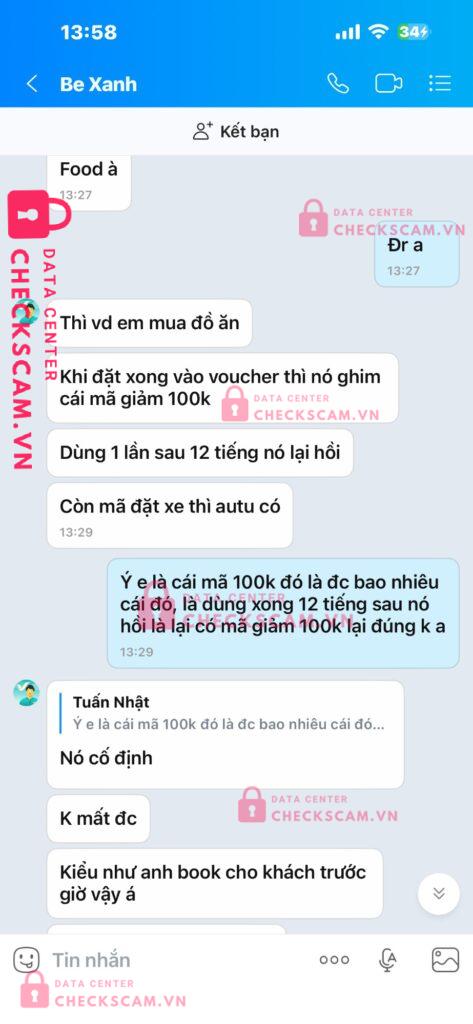
Task: Open the sticker and emoji picker
Action: coord(27,960)
